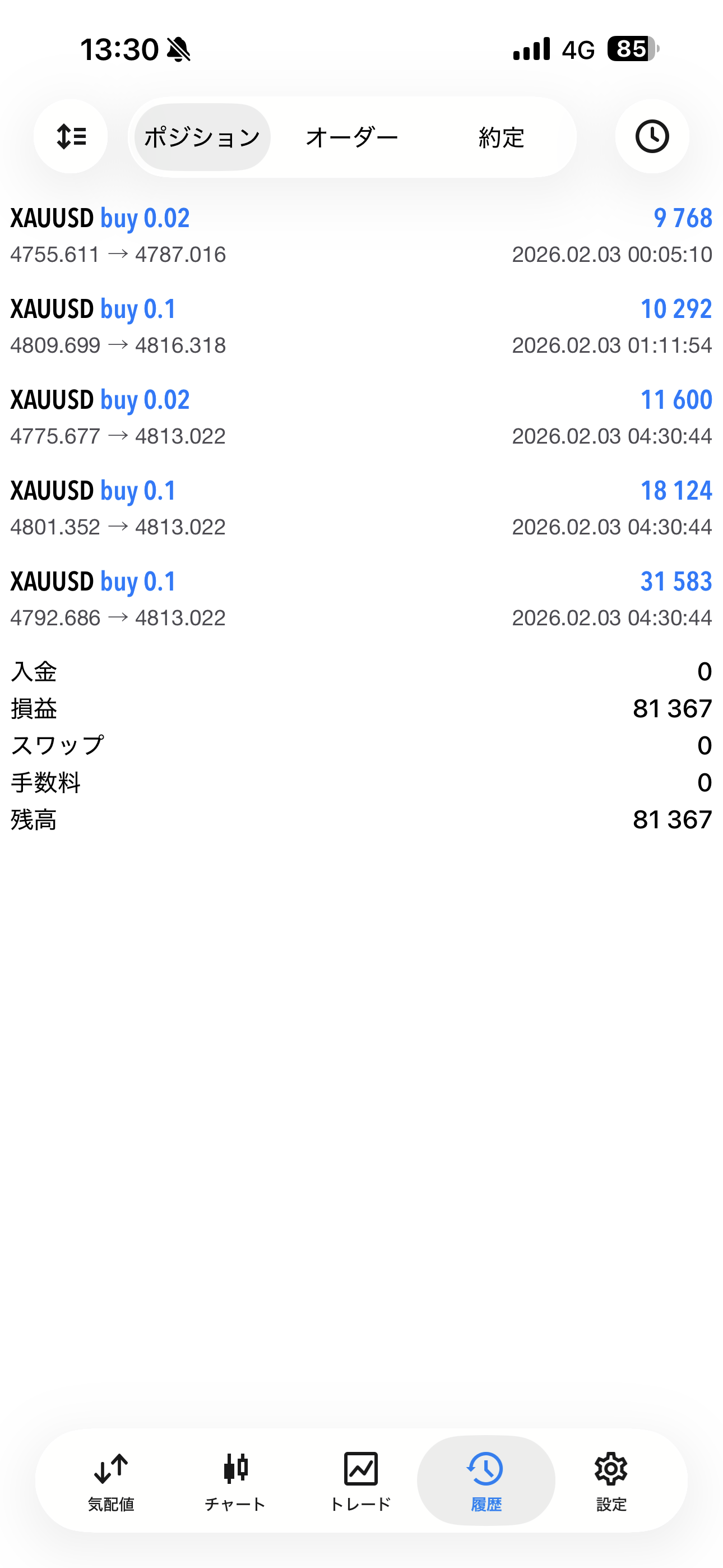Image resolution: width=723 pixels, height=1568 pixels.
Task: Open the XAUUSD trade with profit 18 124
Action: 361,508
